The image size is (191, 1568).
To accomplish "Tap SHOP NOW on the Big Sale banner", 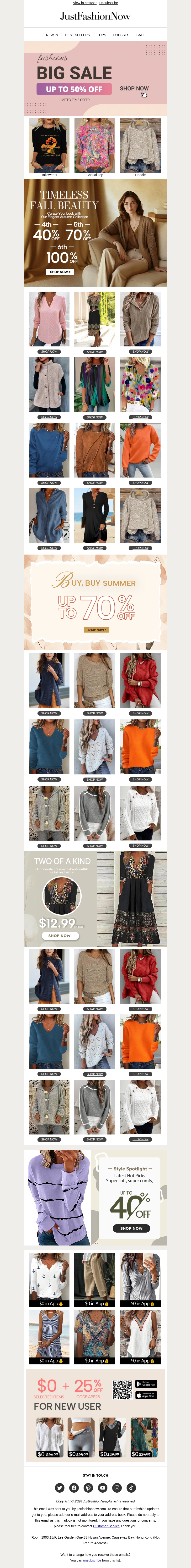I will click(134, 89).
